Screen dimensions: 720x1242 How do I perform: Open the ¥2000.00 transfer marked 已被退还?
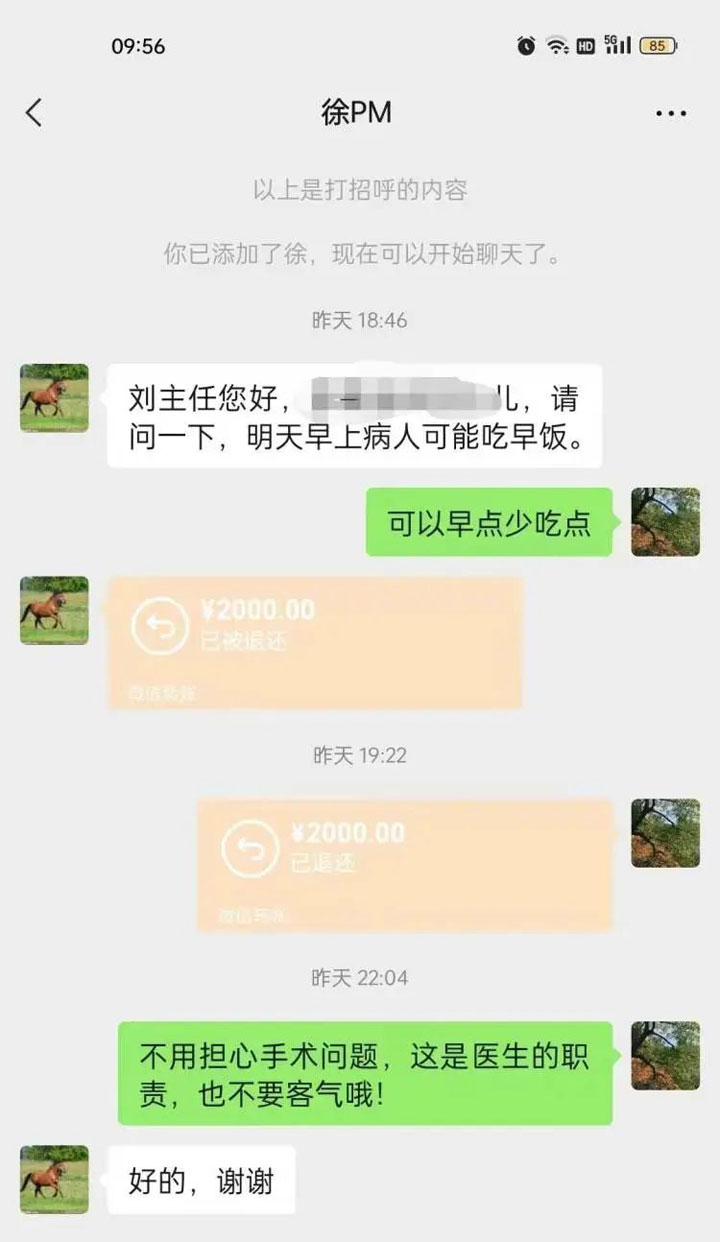pyautogui.click(x=314, y=643)
